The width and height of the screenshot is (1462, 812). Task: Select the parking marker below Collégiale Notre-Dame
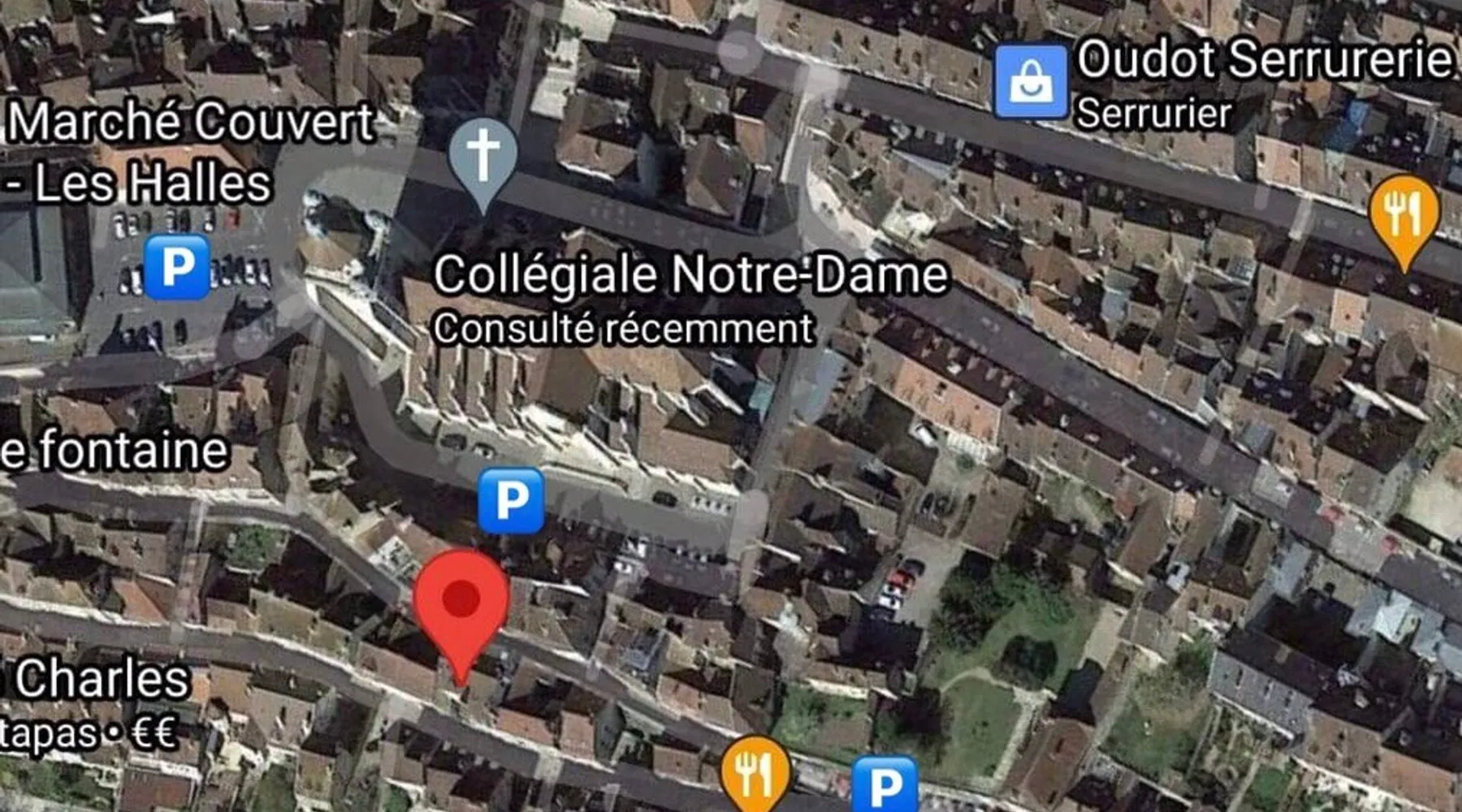click(511, 500)
